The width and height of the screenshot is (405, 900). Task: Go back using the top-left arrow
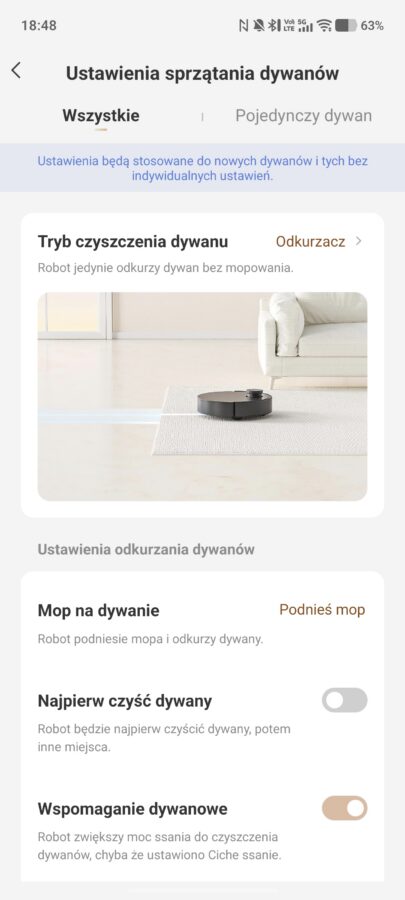click(x=16, y=71)
